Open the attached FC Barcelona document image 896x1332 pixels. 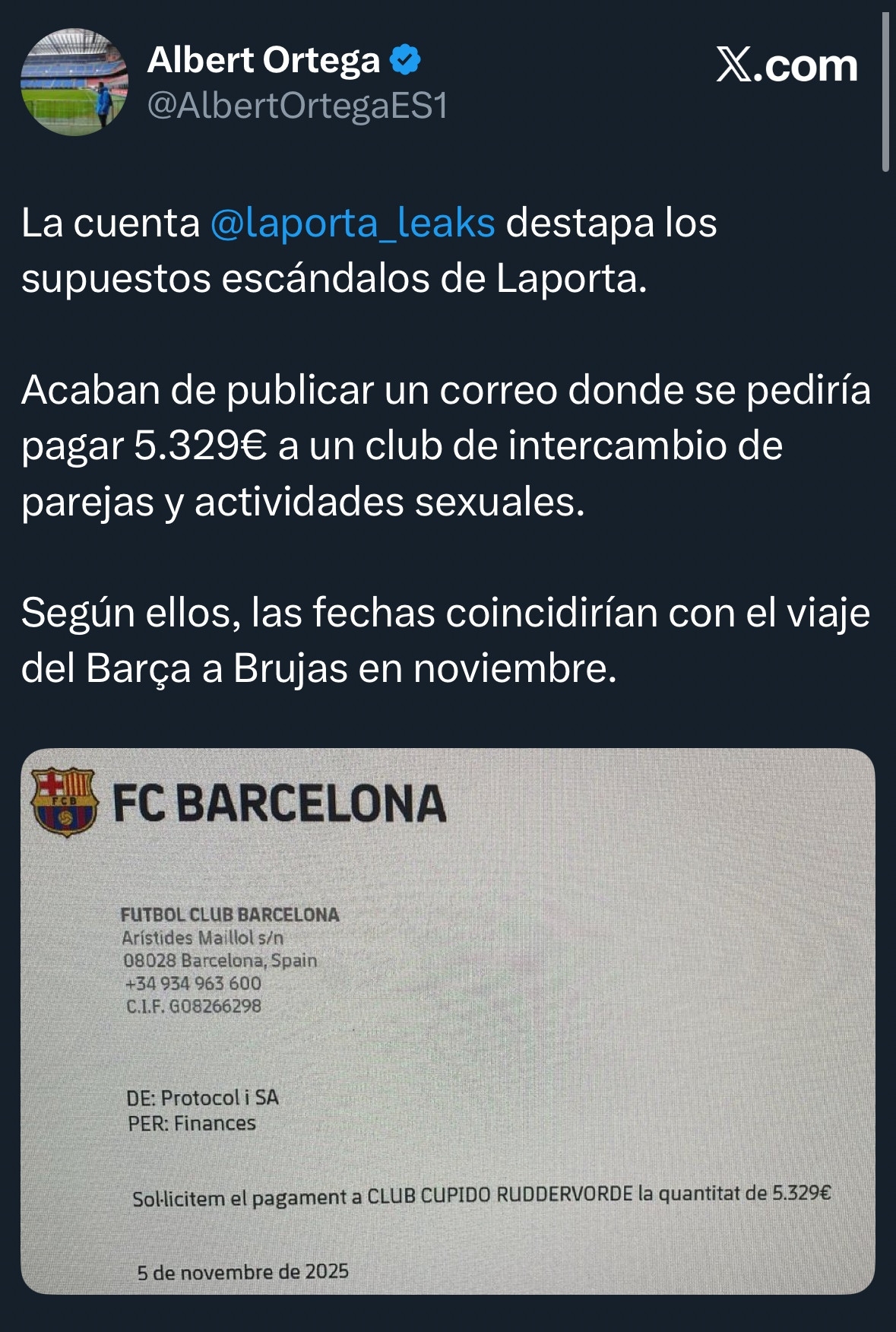448,1020
